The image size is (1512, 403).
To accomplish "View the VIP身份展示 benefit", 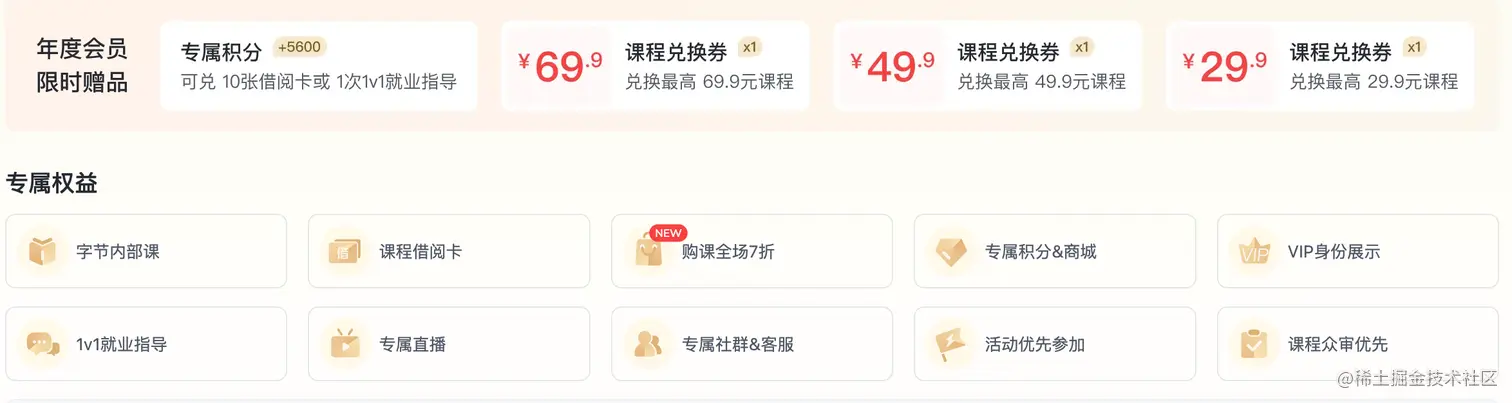I will coord(1357,251).
